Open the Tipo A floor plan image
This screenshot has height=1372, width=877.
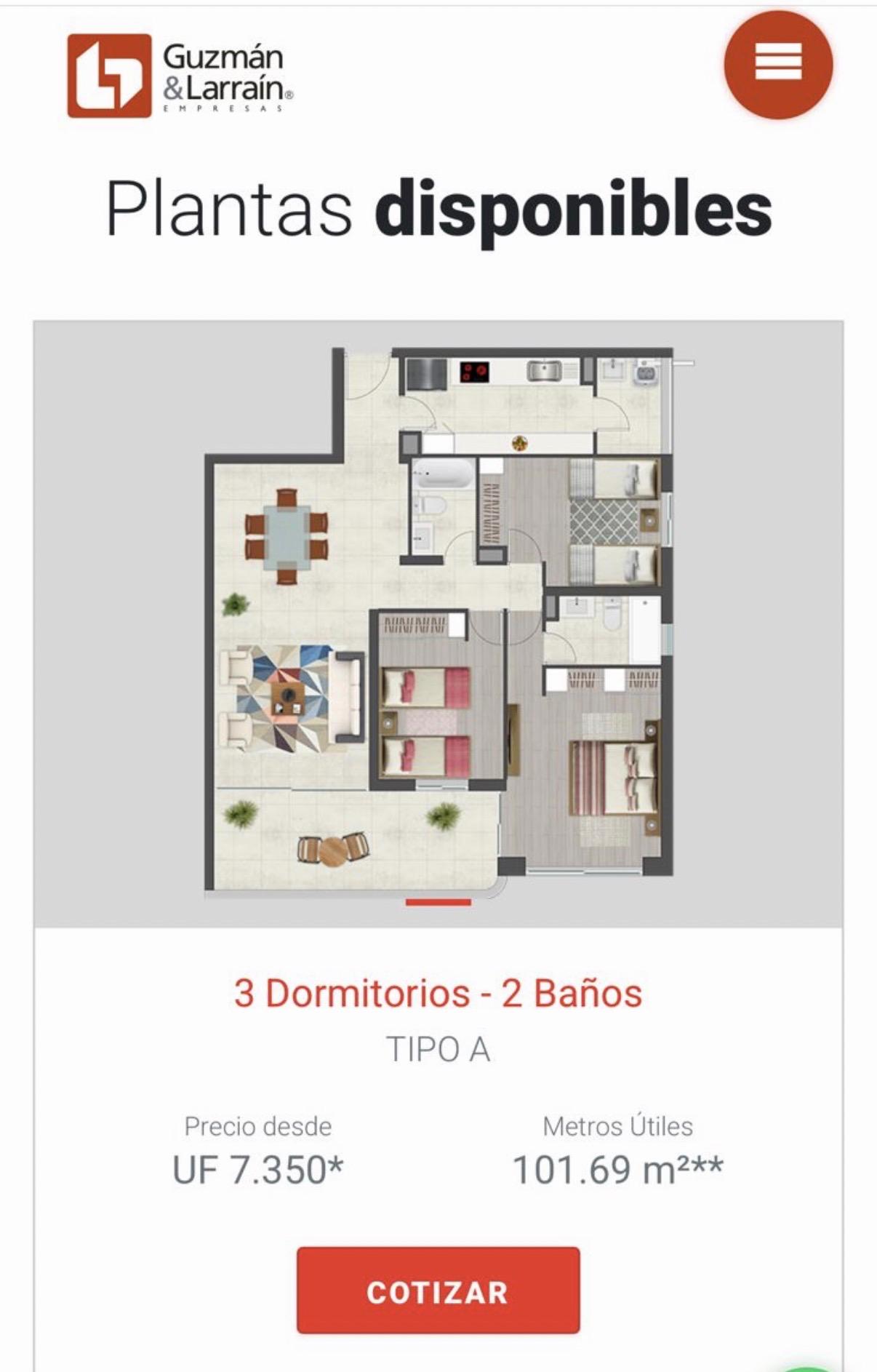(x=438, y=623)
